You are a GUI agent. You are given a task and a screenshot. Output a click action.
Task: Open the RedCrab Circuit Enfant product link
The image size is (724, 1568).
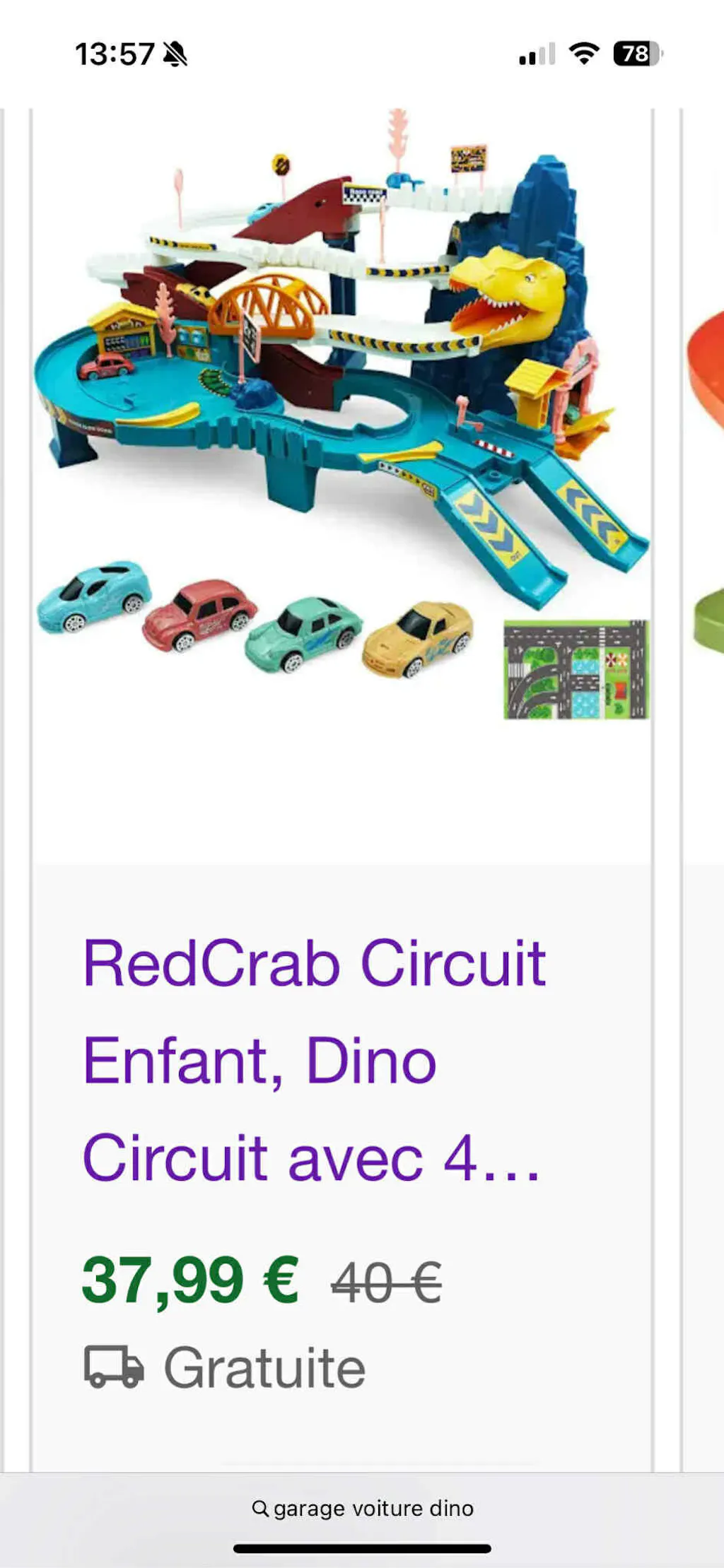tap(313, 1060)
